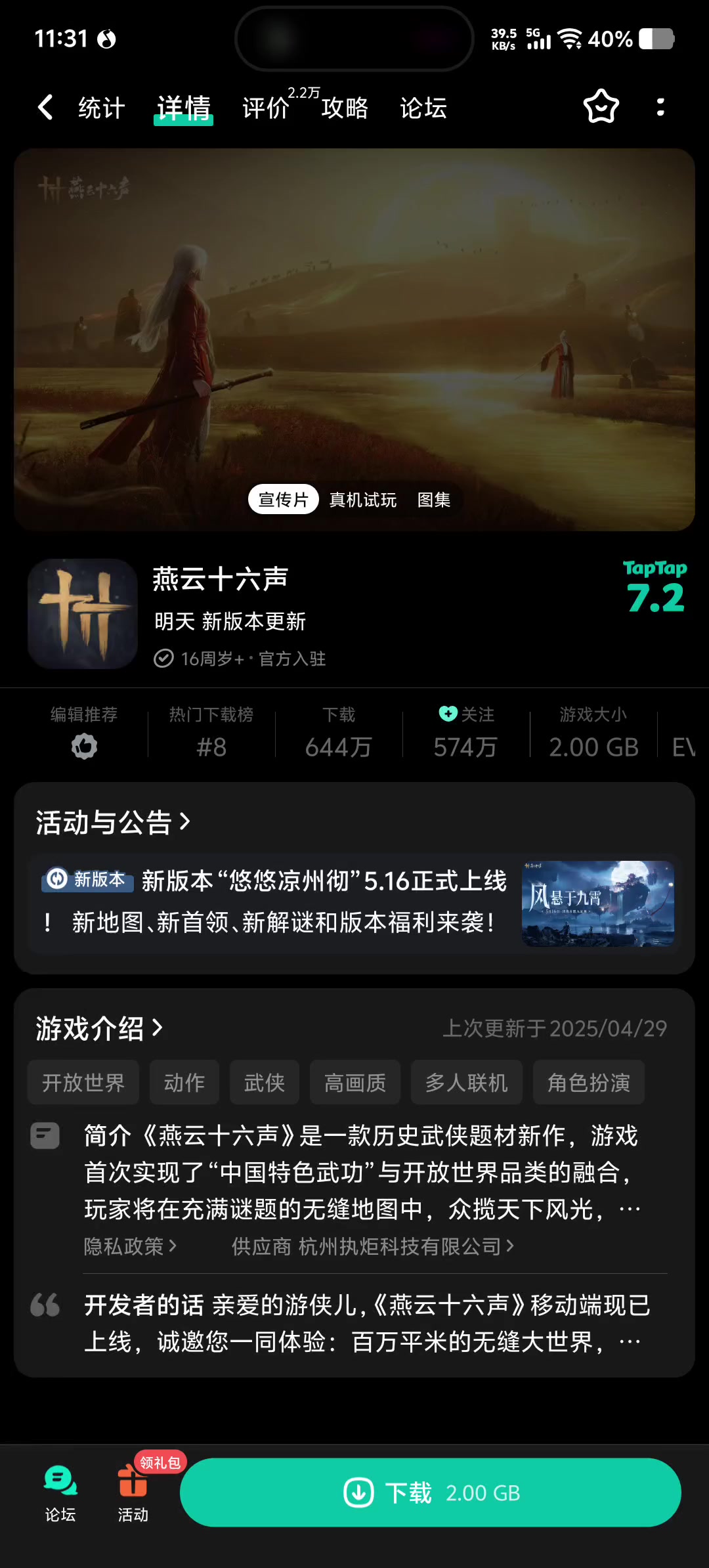The height and width of the screenshot is (1568, 709).
Task: Switch media to 图集
Action: pos(434,500)
